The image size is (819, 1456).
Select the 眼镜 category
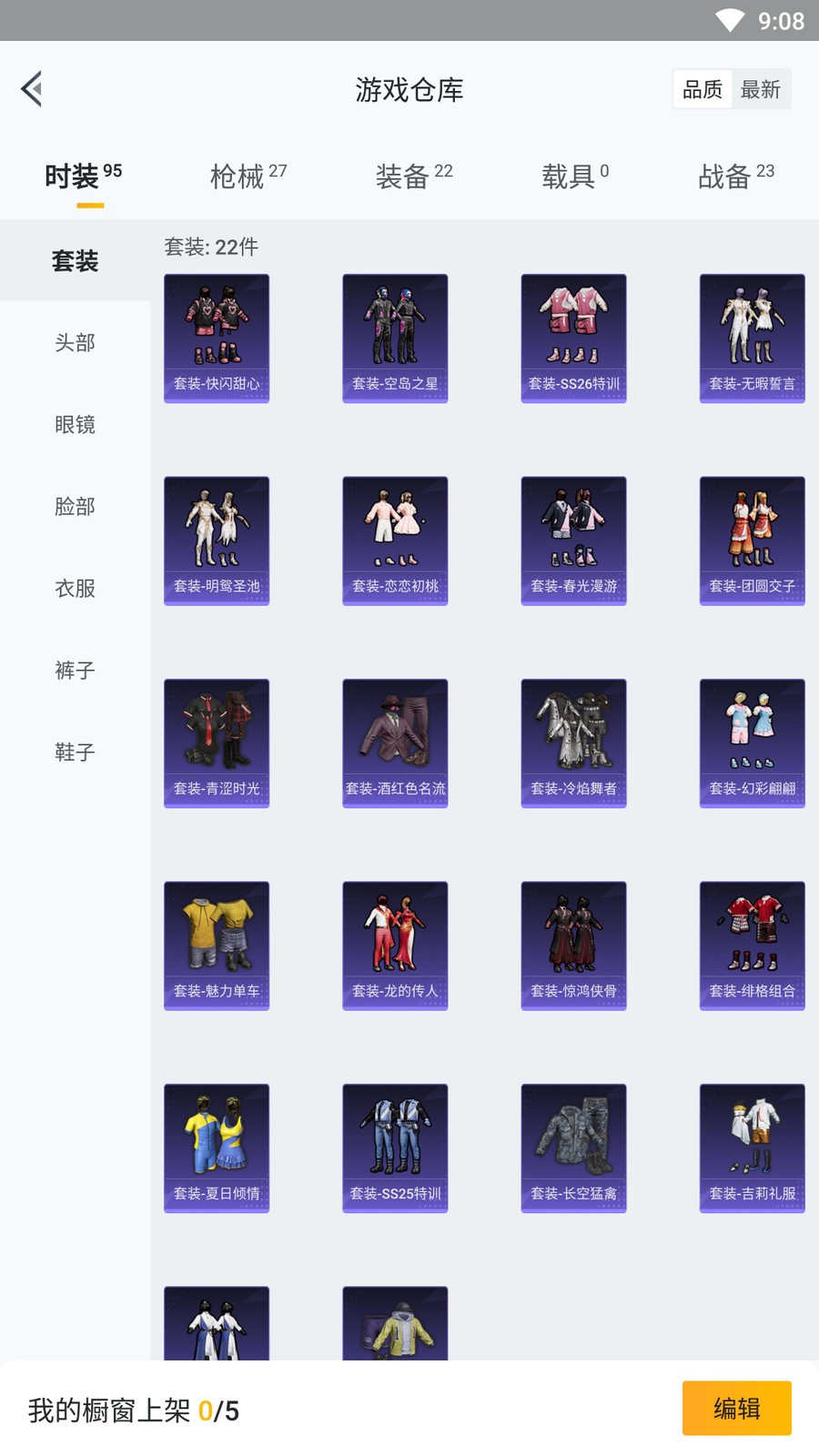pyautogui.click(x=75, y=424)
